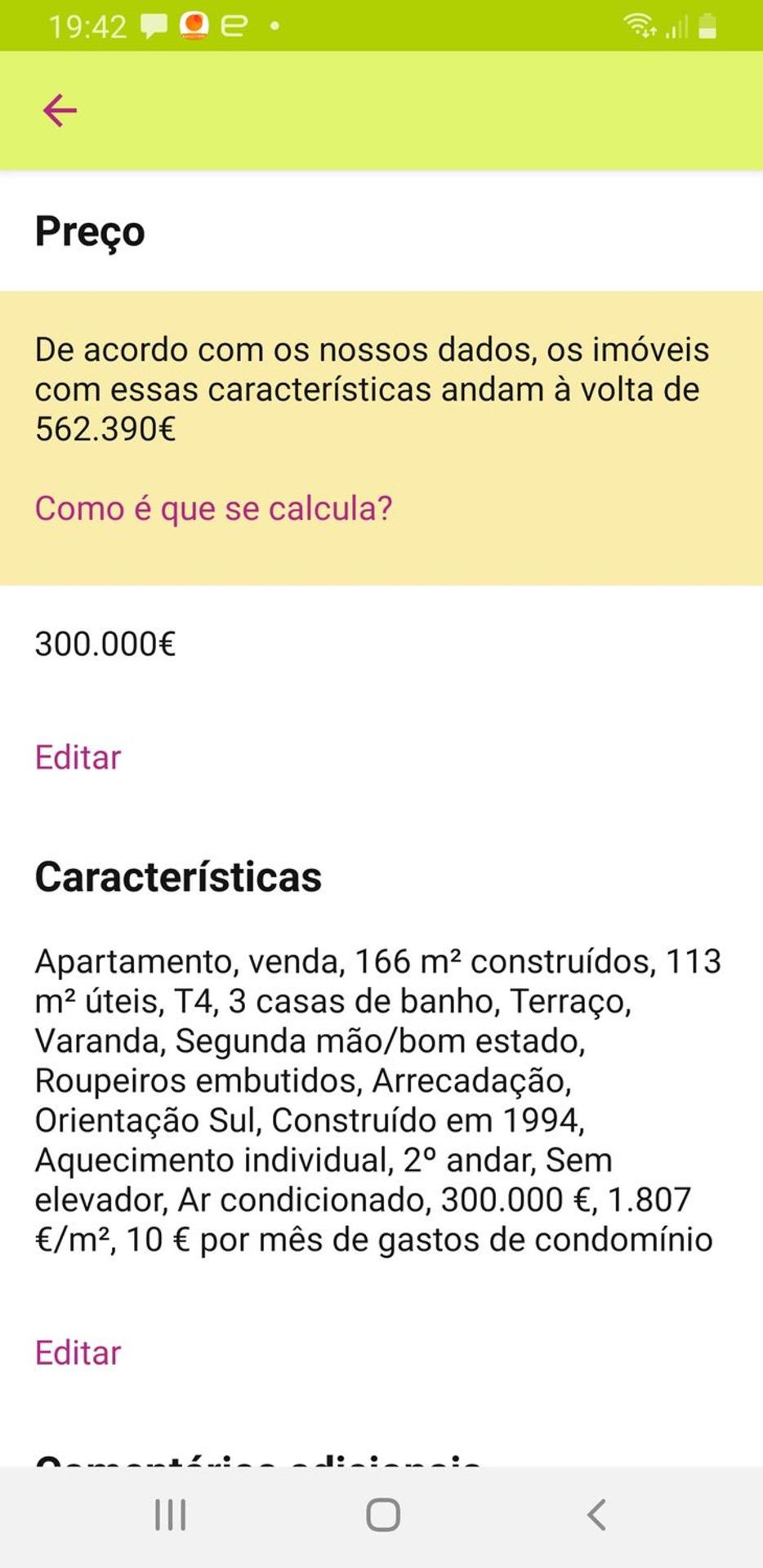
Task: Tap the Home button in navigation bar
Action: pos(381,1515)
